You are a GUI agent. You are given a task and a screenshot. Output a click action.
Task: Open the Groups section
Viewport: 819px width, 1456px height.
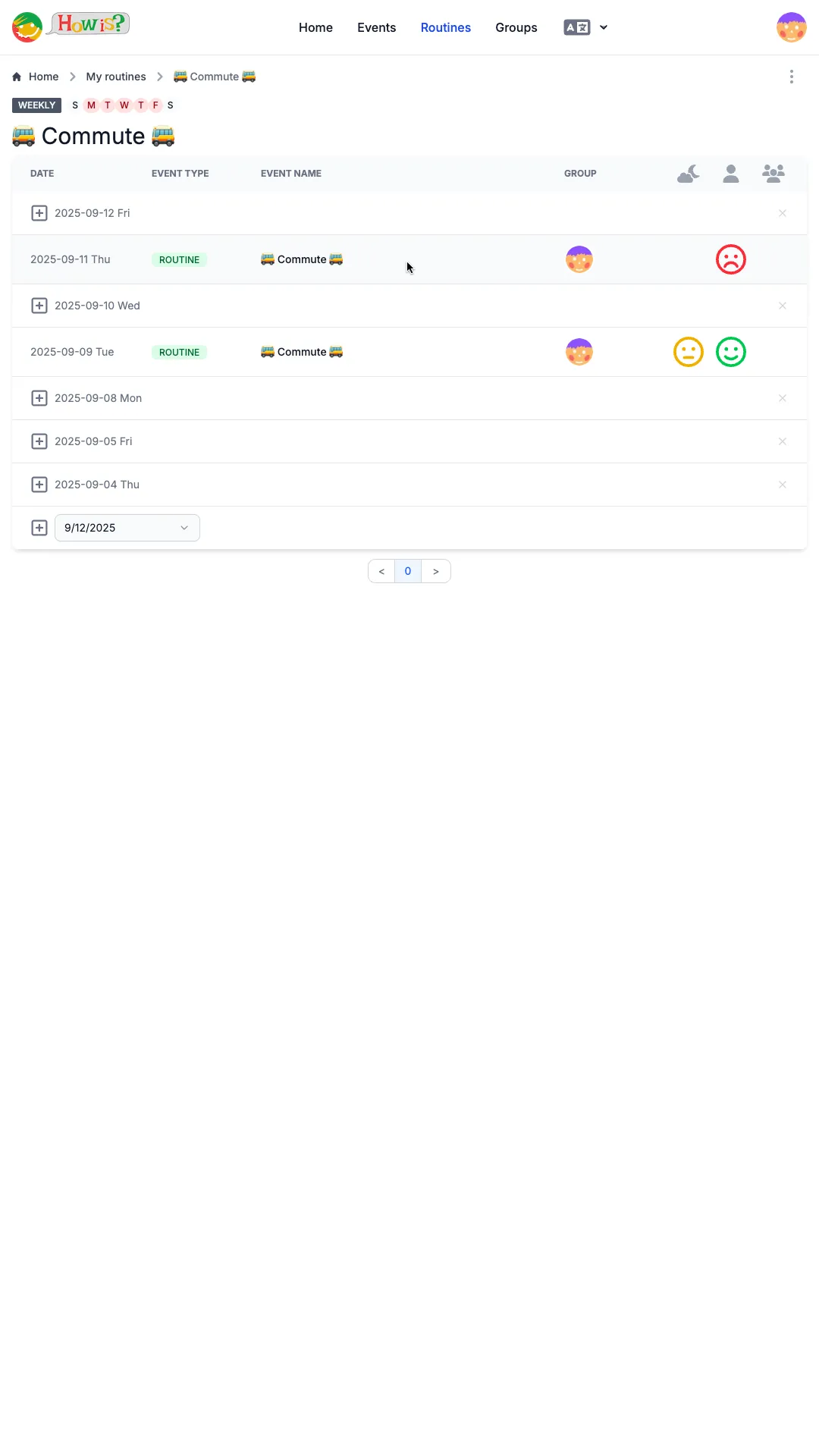[x=516, y=27]
